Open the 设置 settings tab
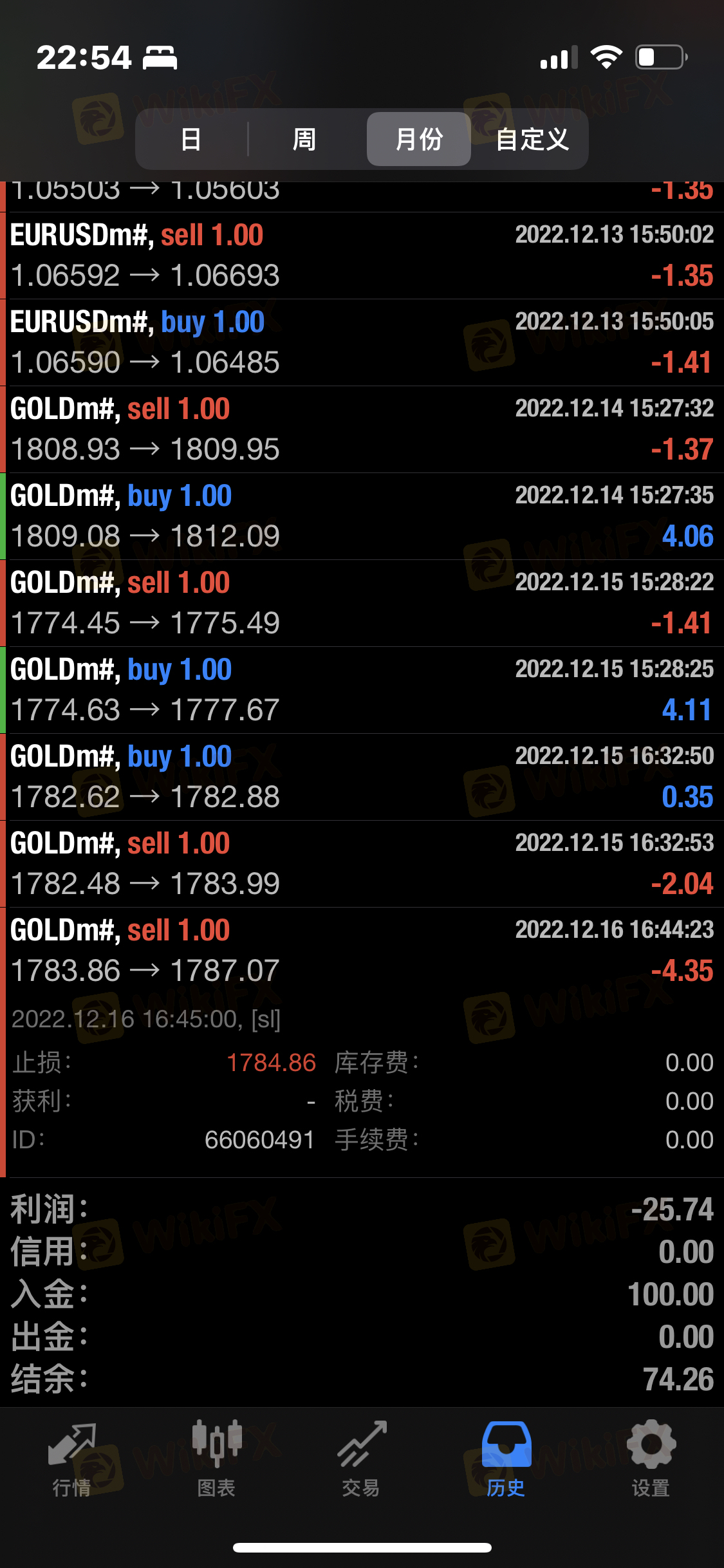724x1568 pixels. [651, 1459]
